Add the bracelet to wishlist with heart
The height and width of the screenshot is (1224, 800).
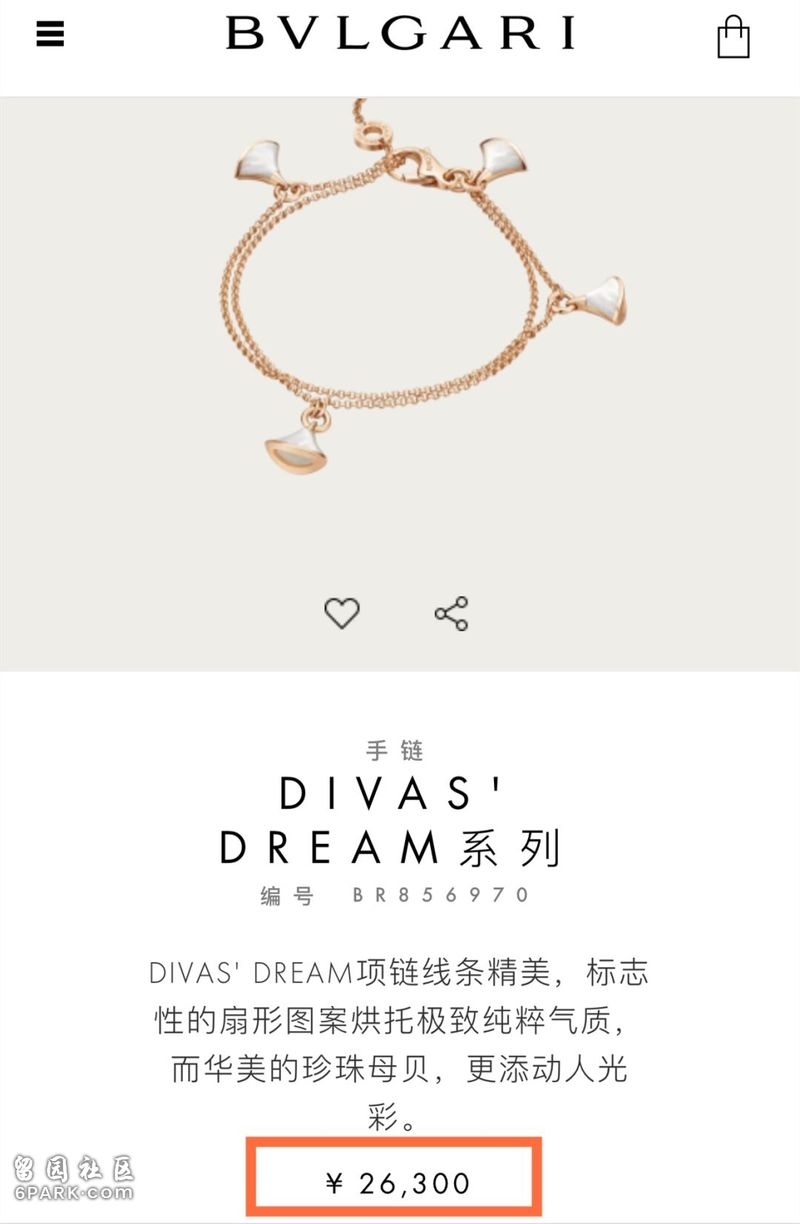coord(342,612)
